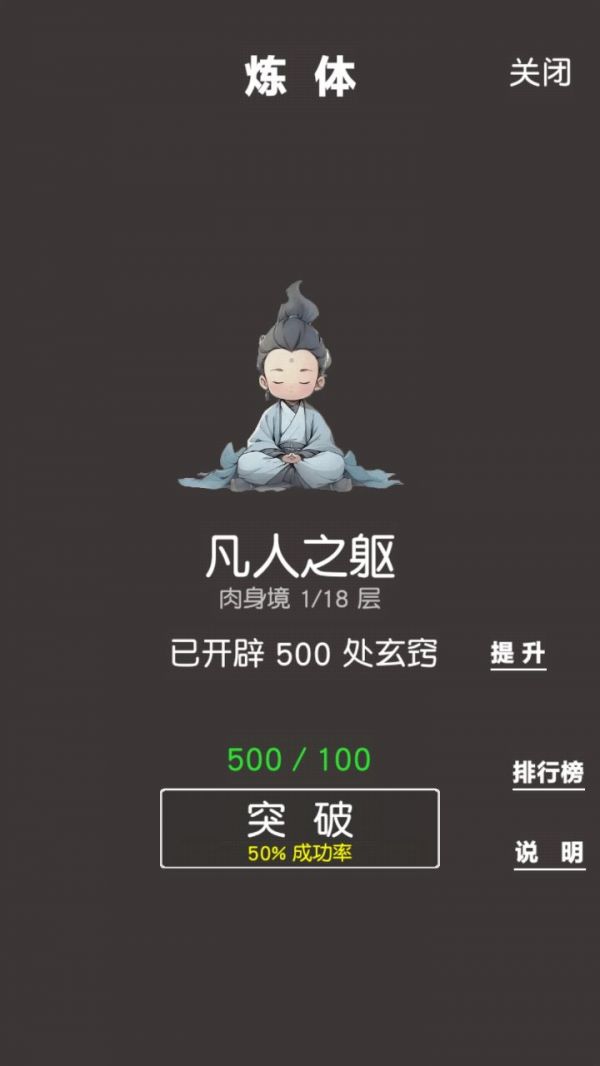Open the 排行榜 leaderboard
This screenshot has width=600, height=1066.
tap(548, 773)
